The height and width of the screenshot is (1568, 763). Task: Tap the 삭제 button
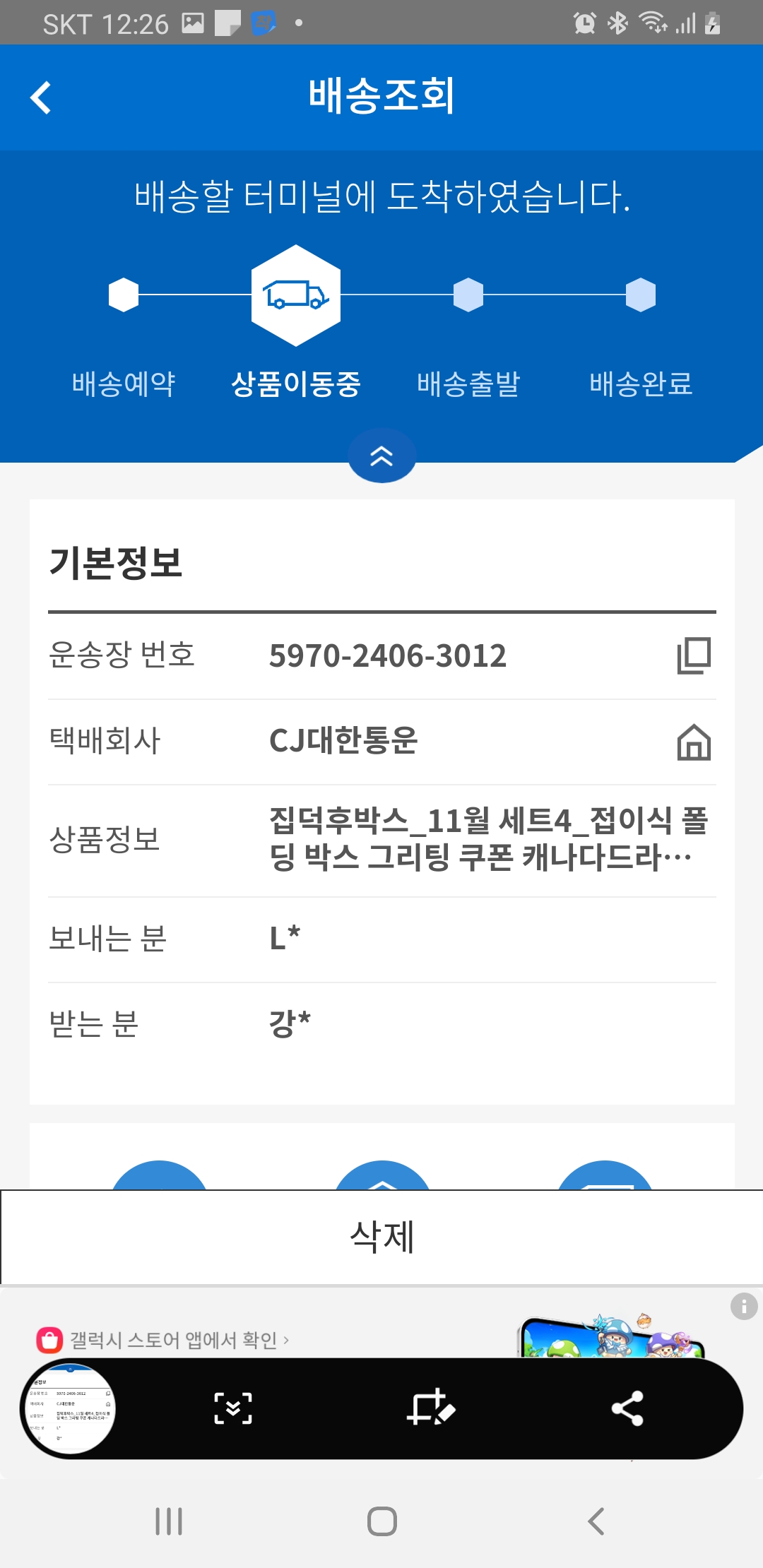[381, 1237]
